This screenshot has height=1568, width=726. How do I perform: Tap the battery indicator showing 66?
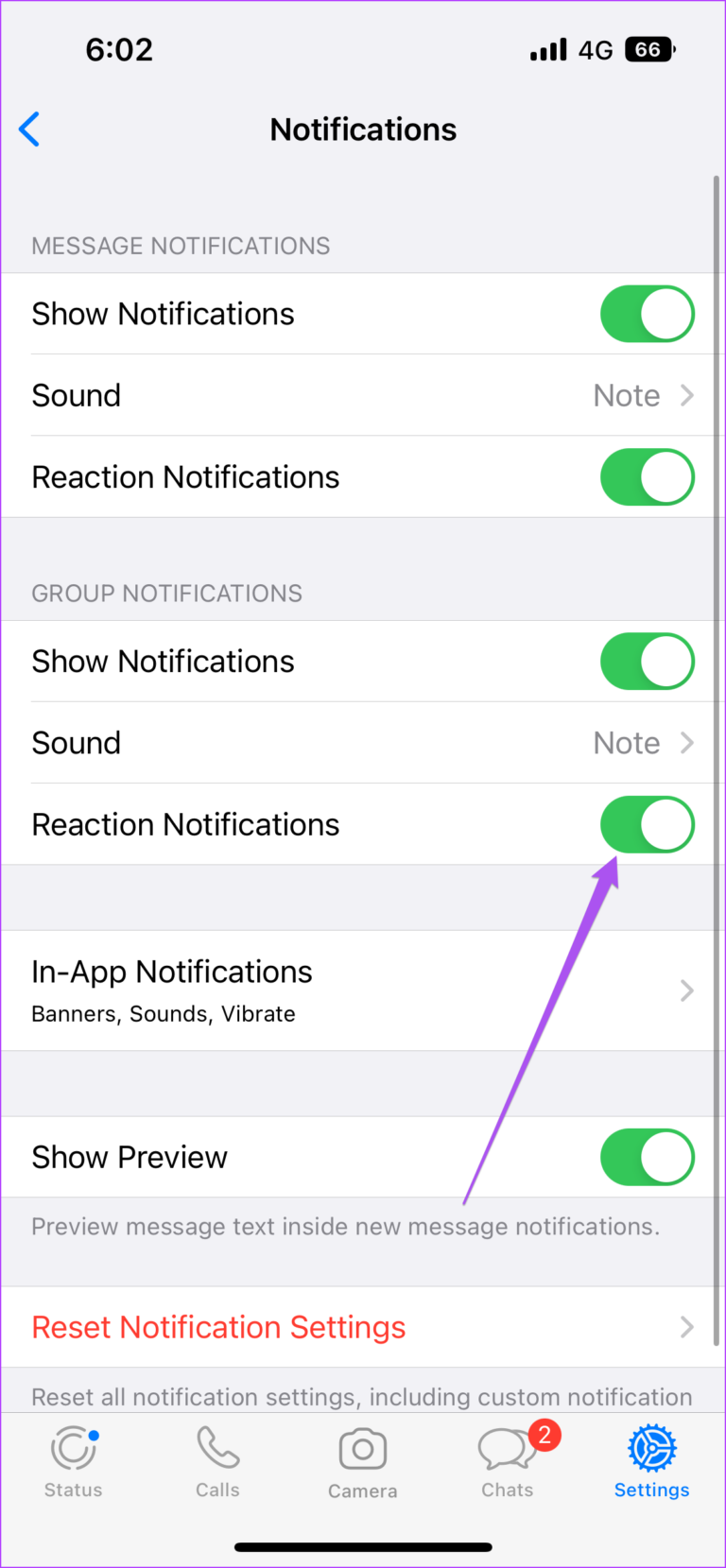pos(648,49)
